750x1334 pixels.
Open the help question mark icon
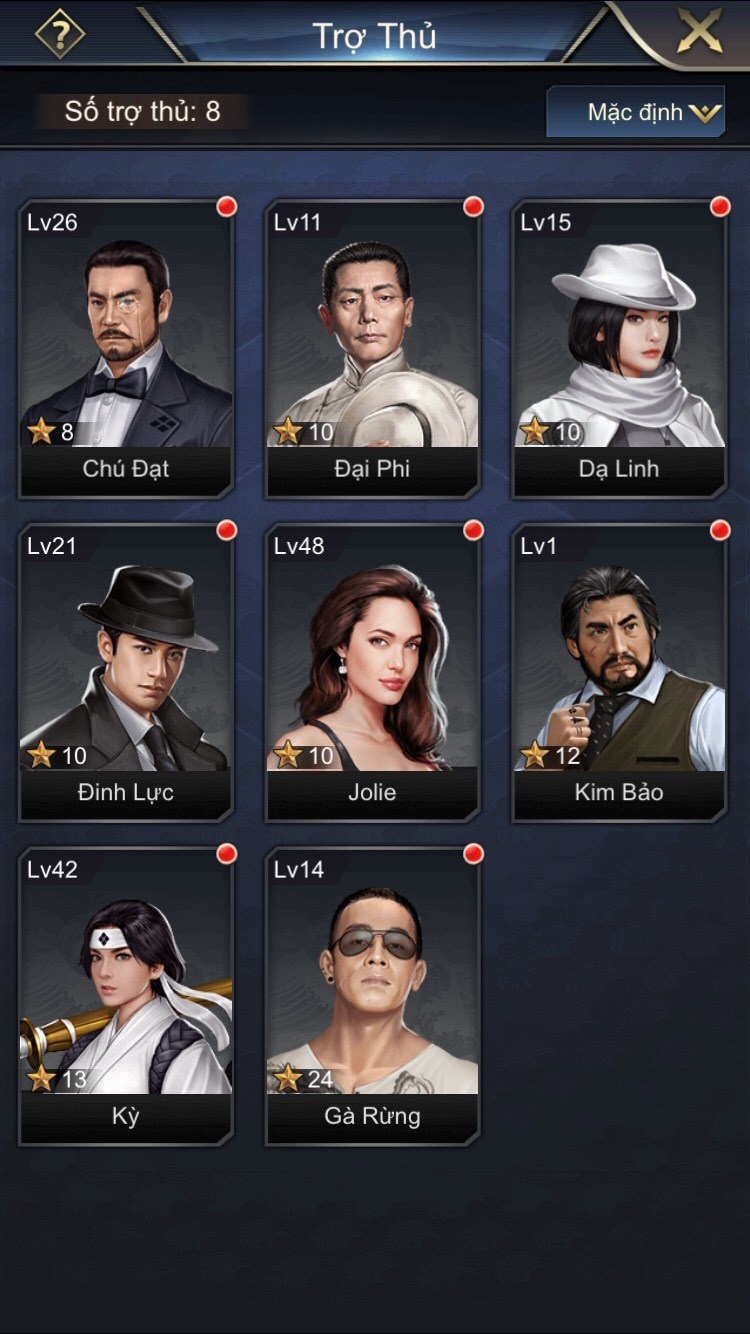[x=60, y=34]
